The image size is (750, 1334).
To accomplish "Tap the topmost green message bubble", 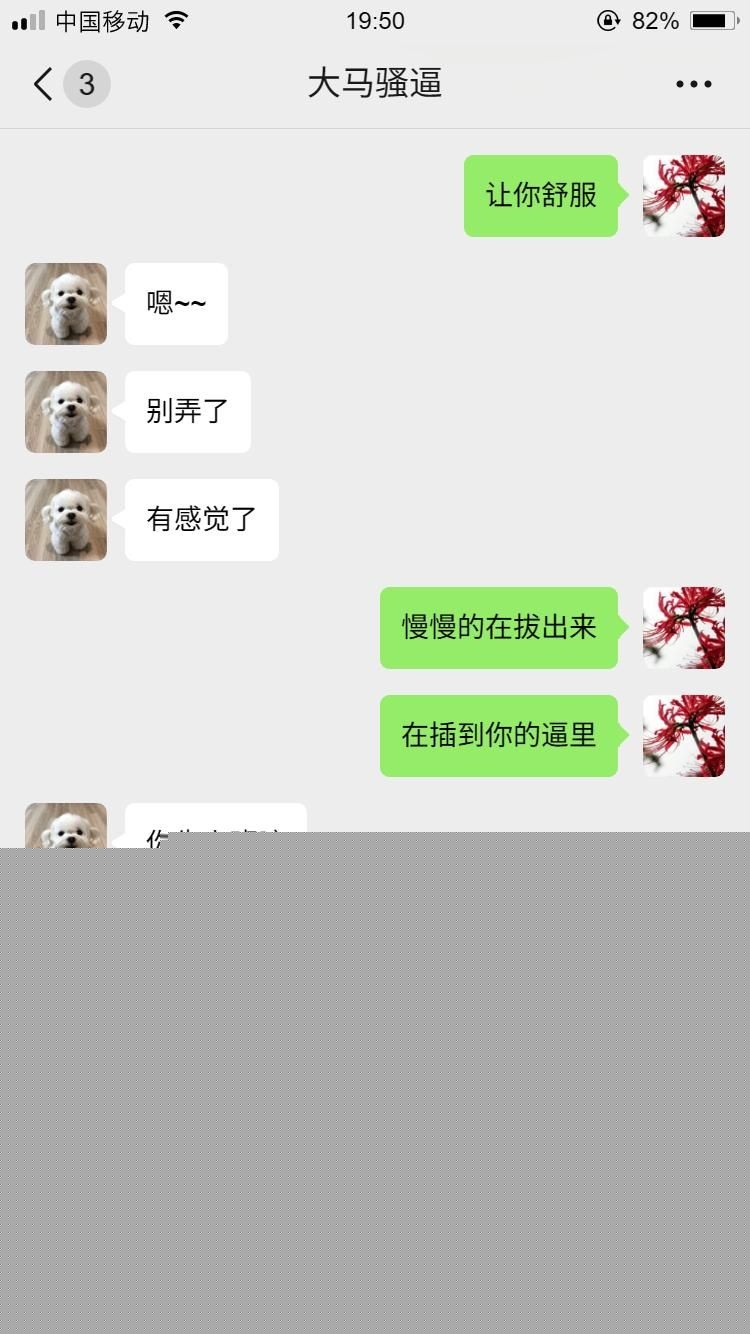I will click(540, 196).
